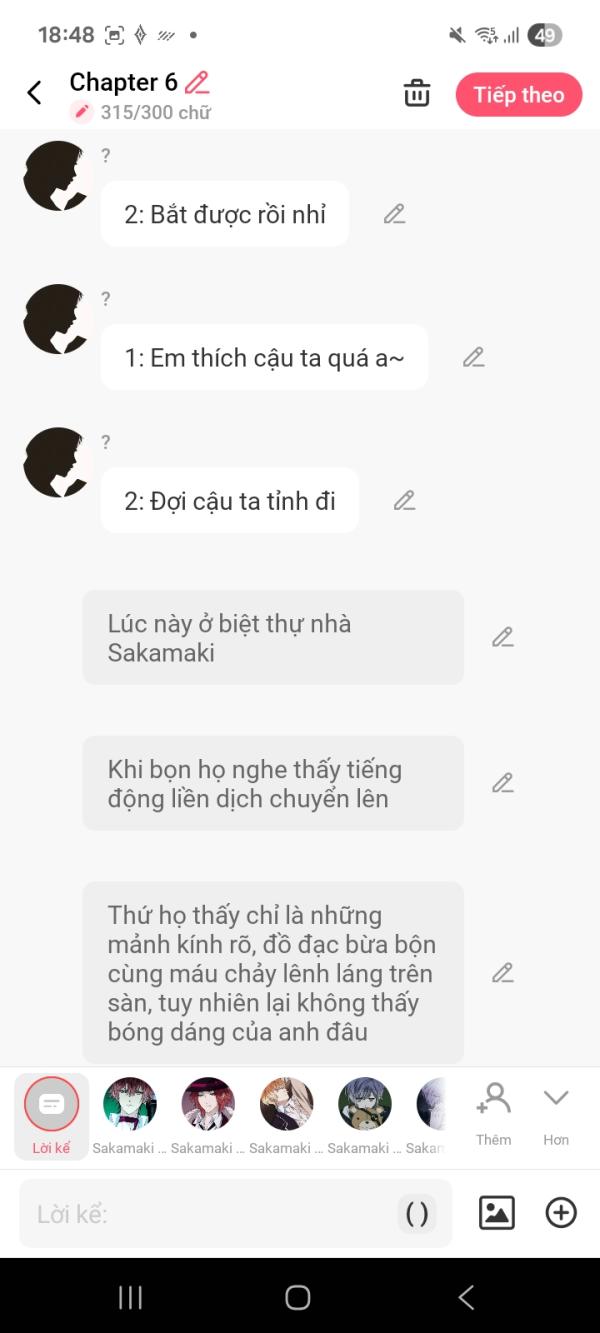The width and height of the screenshot is (600, 1333).
Task: Open recent apps from navigation bar
Action: (131, 1298)
